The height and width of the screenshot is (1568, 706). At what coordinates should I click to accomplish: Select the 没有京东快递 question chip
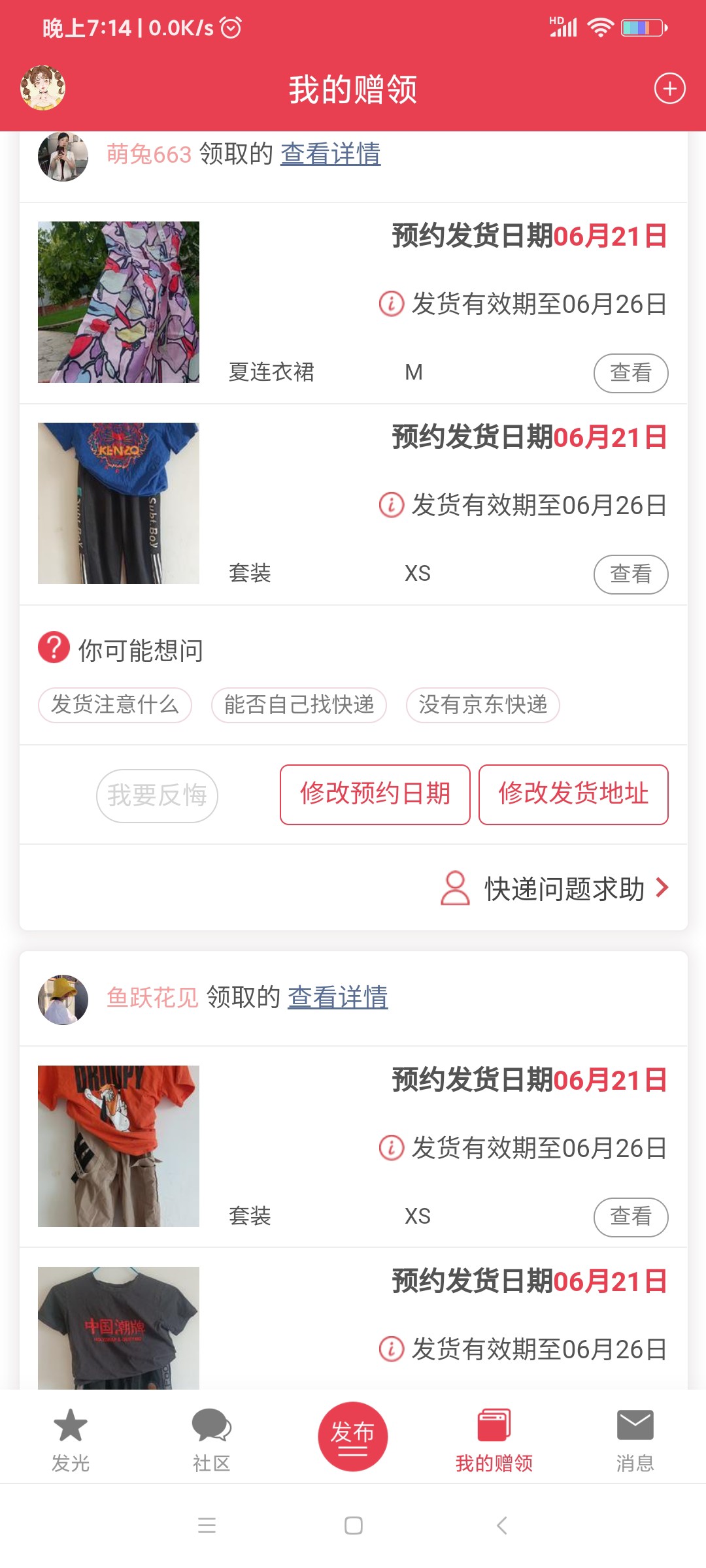[482, 705]
